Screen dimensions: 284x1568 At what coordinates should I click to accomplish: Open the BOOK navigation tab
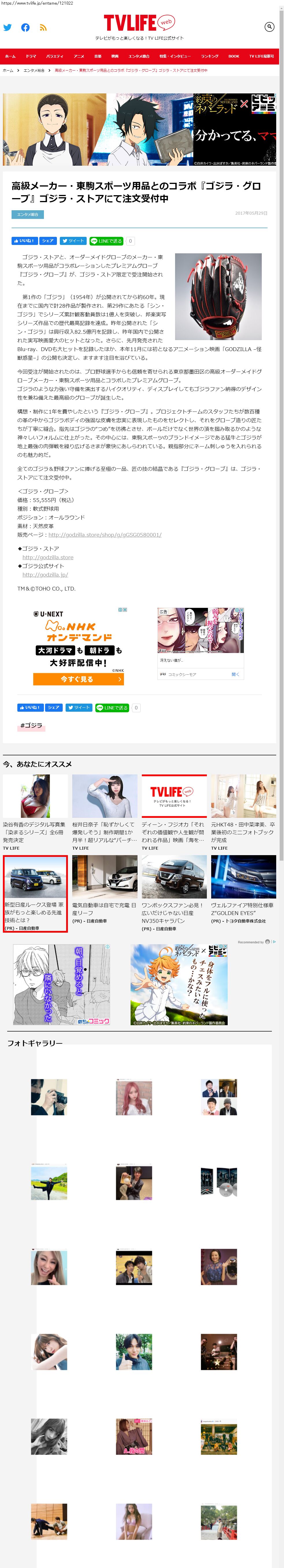pos(233,56)
